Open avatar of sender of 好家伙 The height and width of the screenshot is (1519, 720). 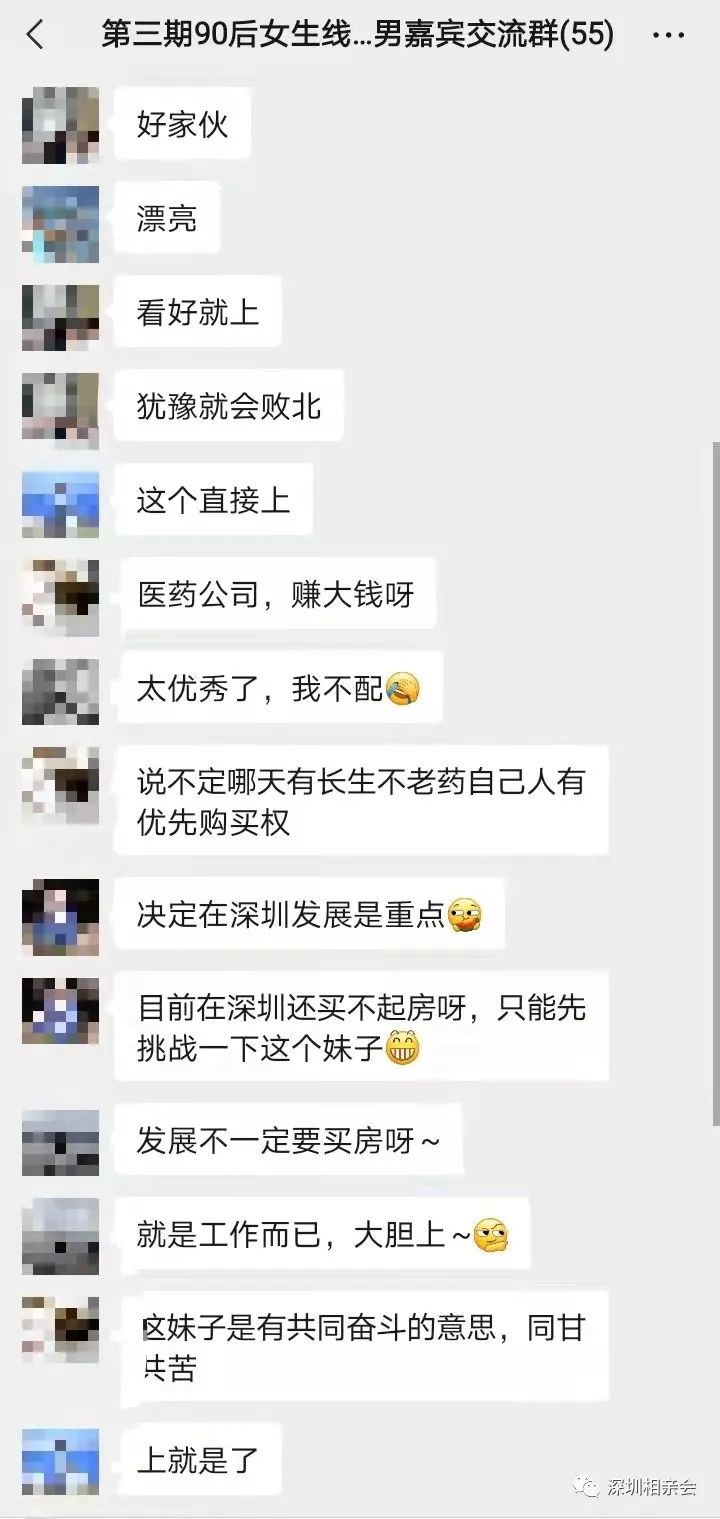(61, 126)
